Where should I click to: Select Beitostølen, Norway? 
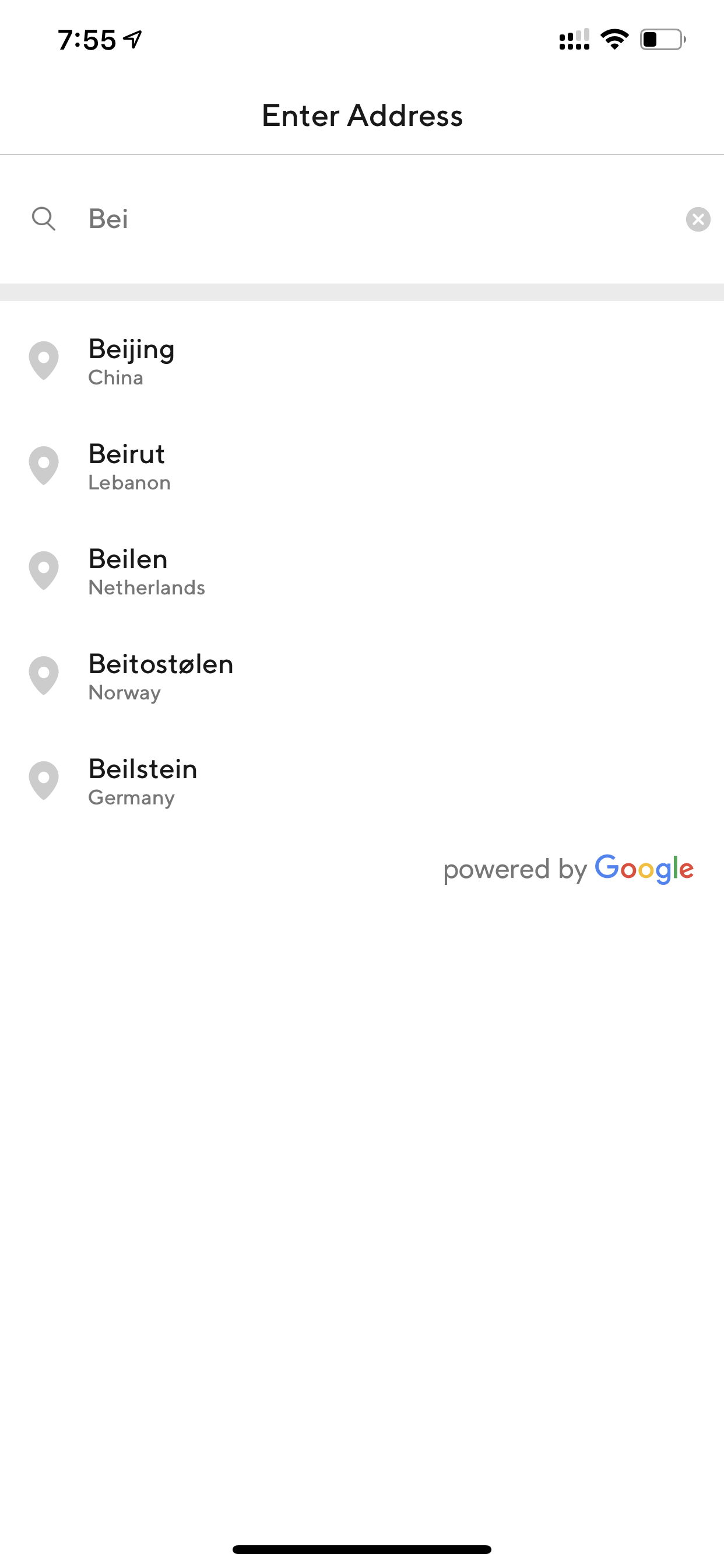click(x=362, y=676)
